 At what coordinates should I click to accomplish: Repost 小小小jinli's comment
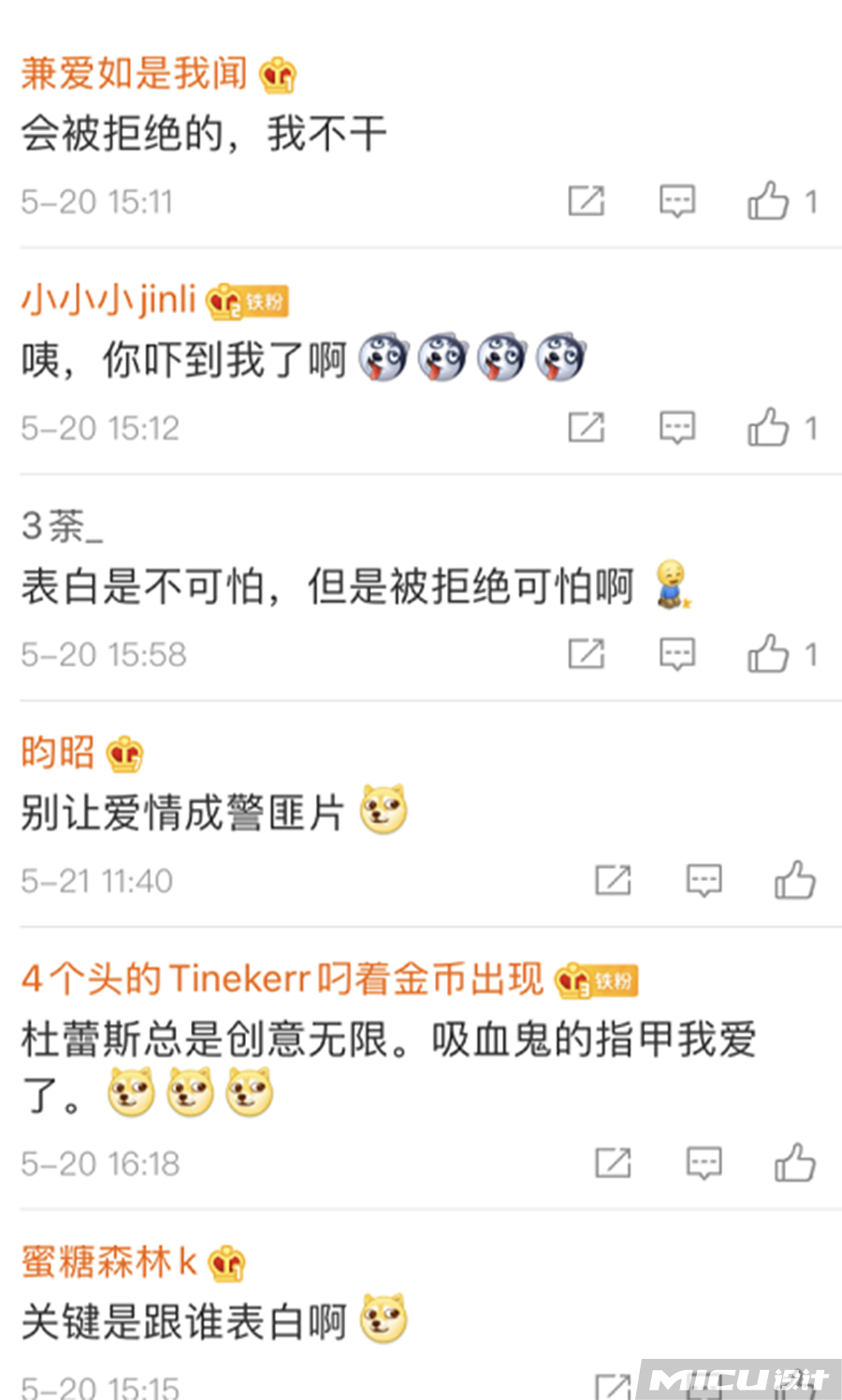tap(587, 427)
